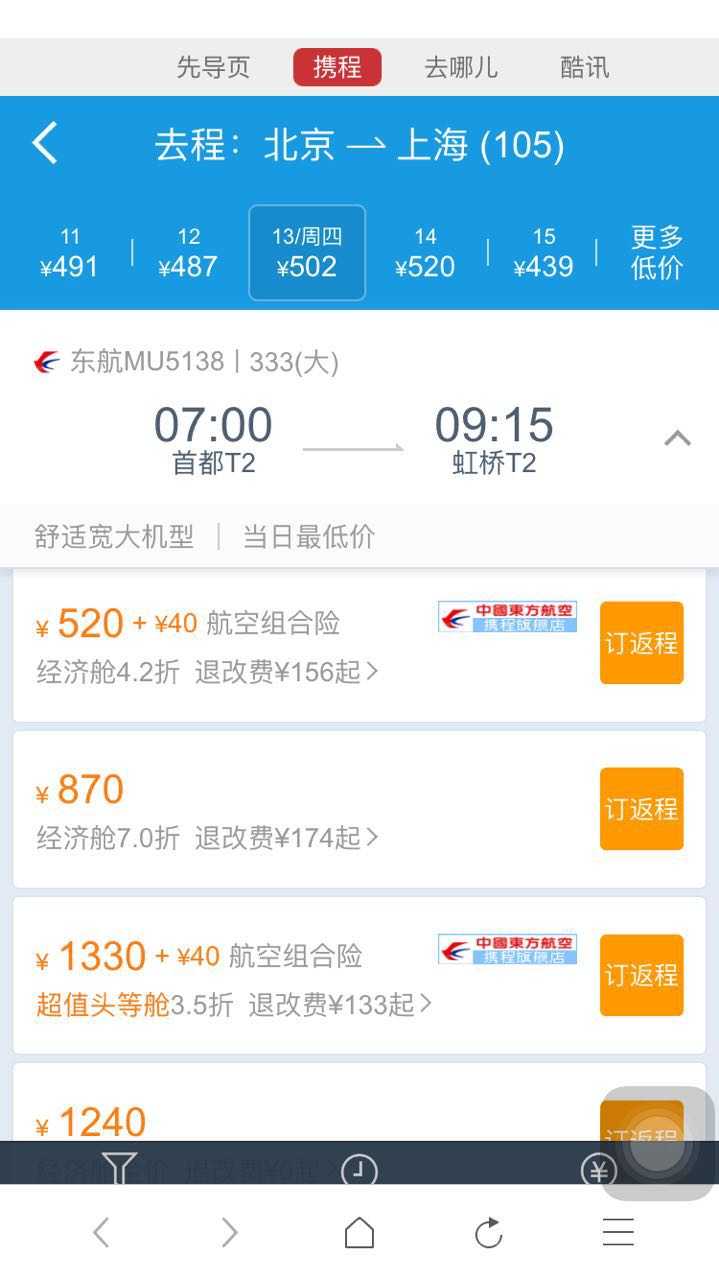Open 更多低价 for more low prices

click(x=657, y=252)
